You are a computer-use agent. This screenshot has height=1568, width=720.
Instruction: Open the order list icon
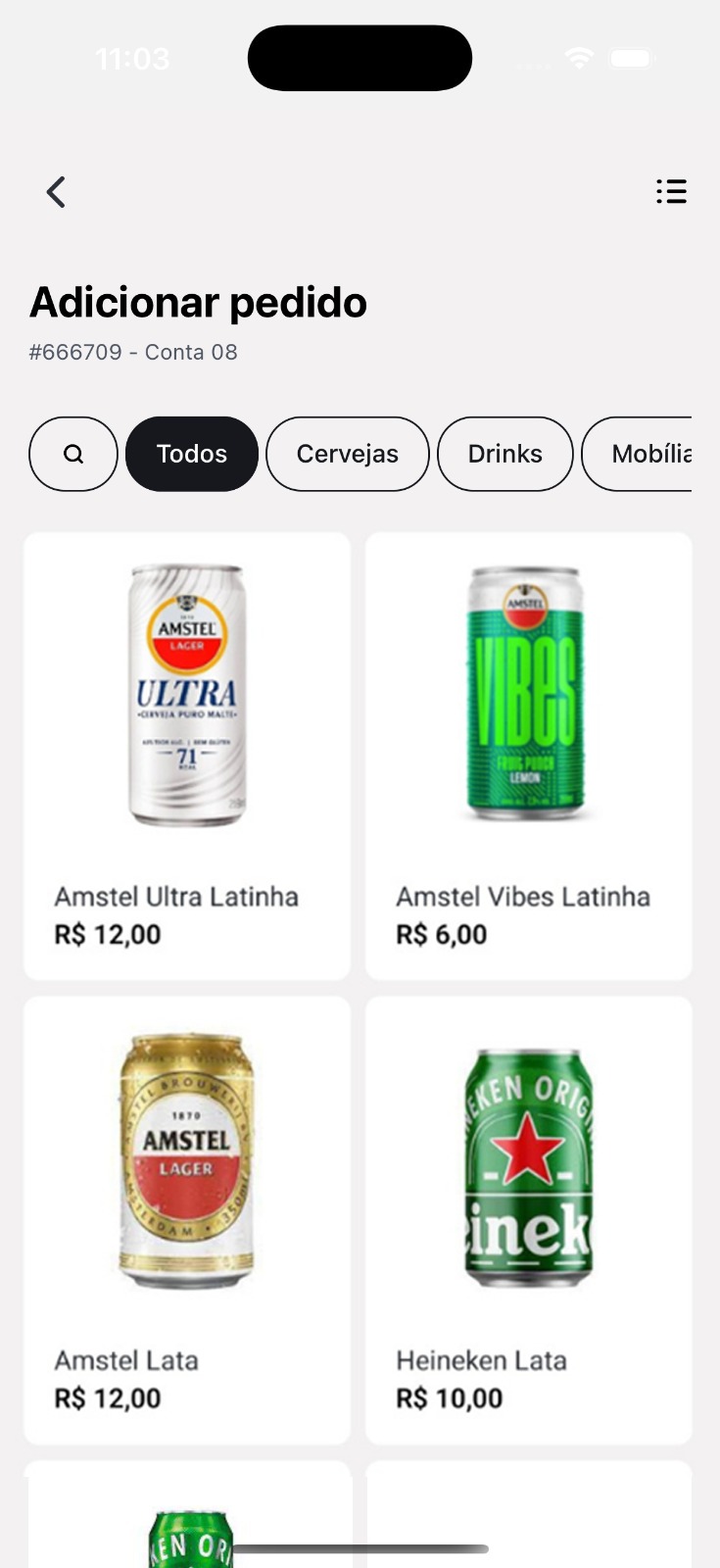(x=671, y=191)
